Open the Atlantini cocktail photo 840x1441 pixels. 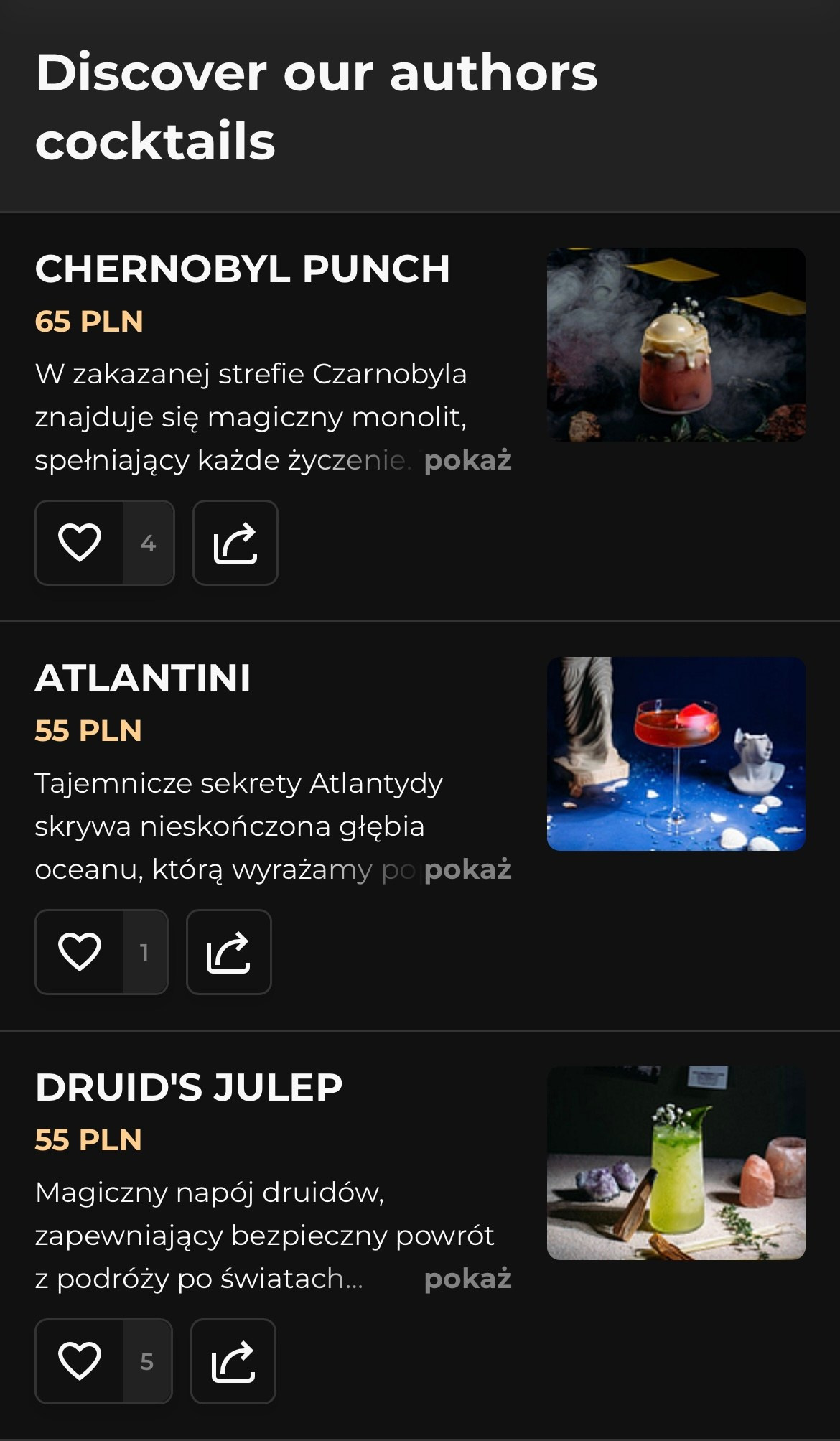(676, 756)
